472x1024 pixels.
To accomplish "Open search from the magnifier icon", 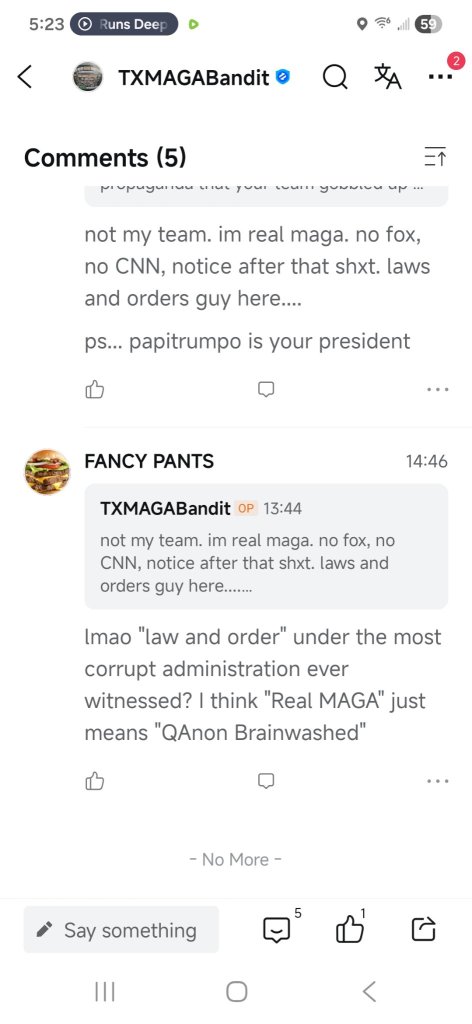I will coord(335,78).
